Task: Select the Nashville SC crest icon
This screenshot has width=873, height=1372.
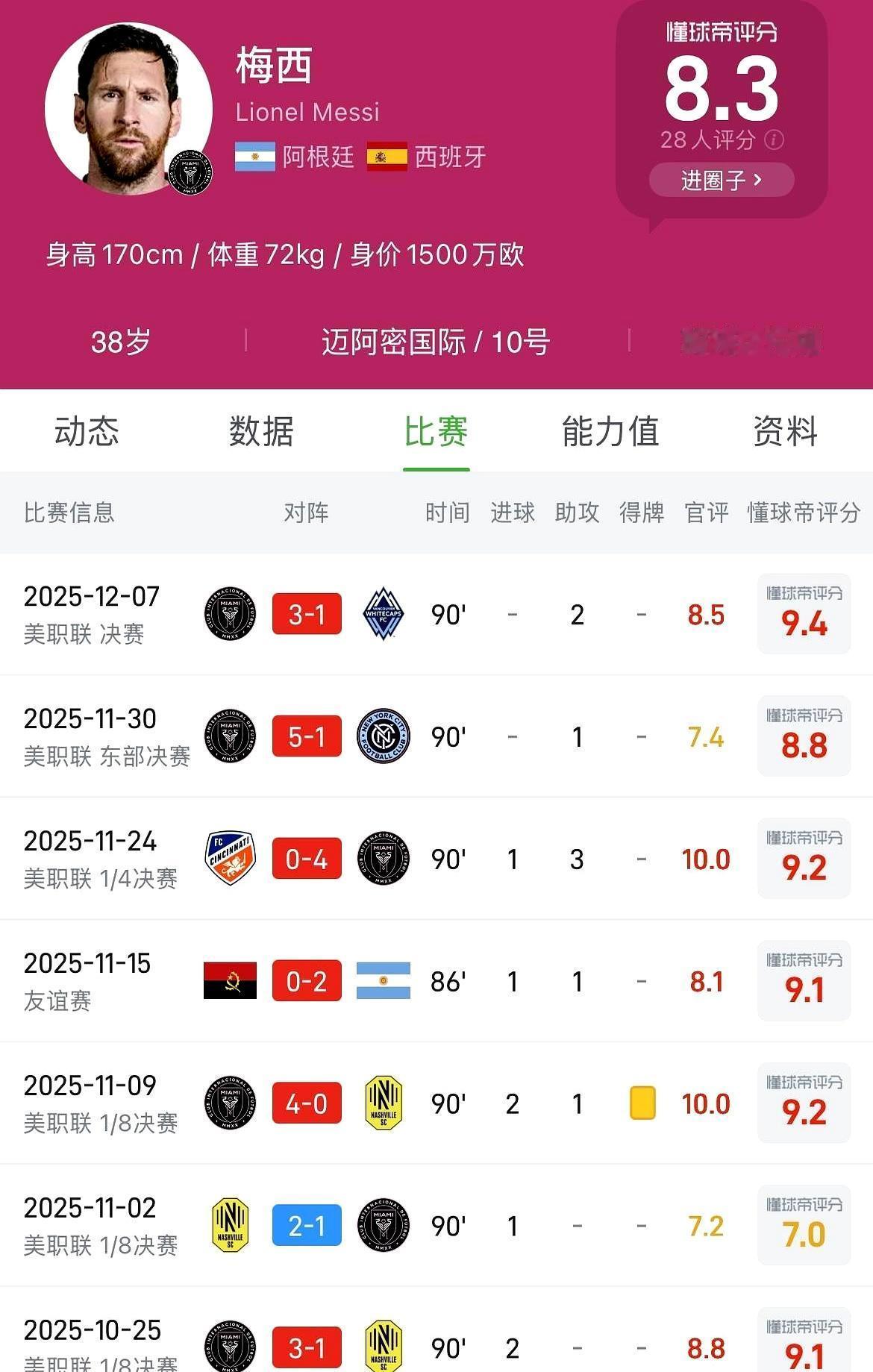Action: tap(383, 1103)
